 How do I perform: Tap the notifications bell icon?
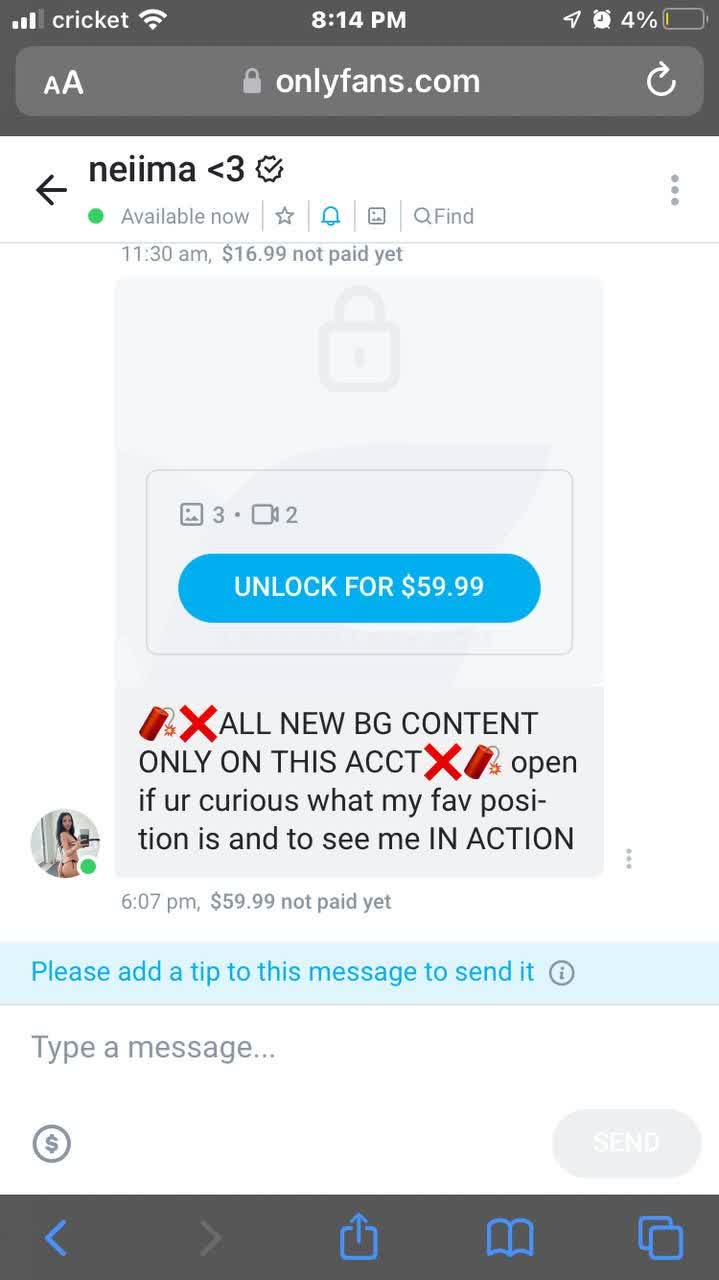(x=330, y=216)
